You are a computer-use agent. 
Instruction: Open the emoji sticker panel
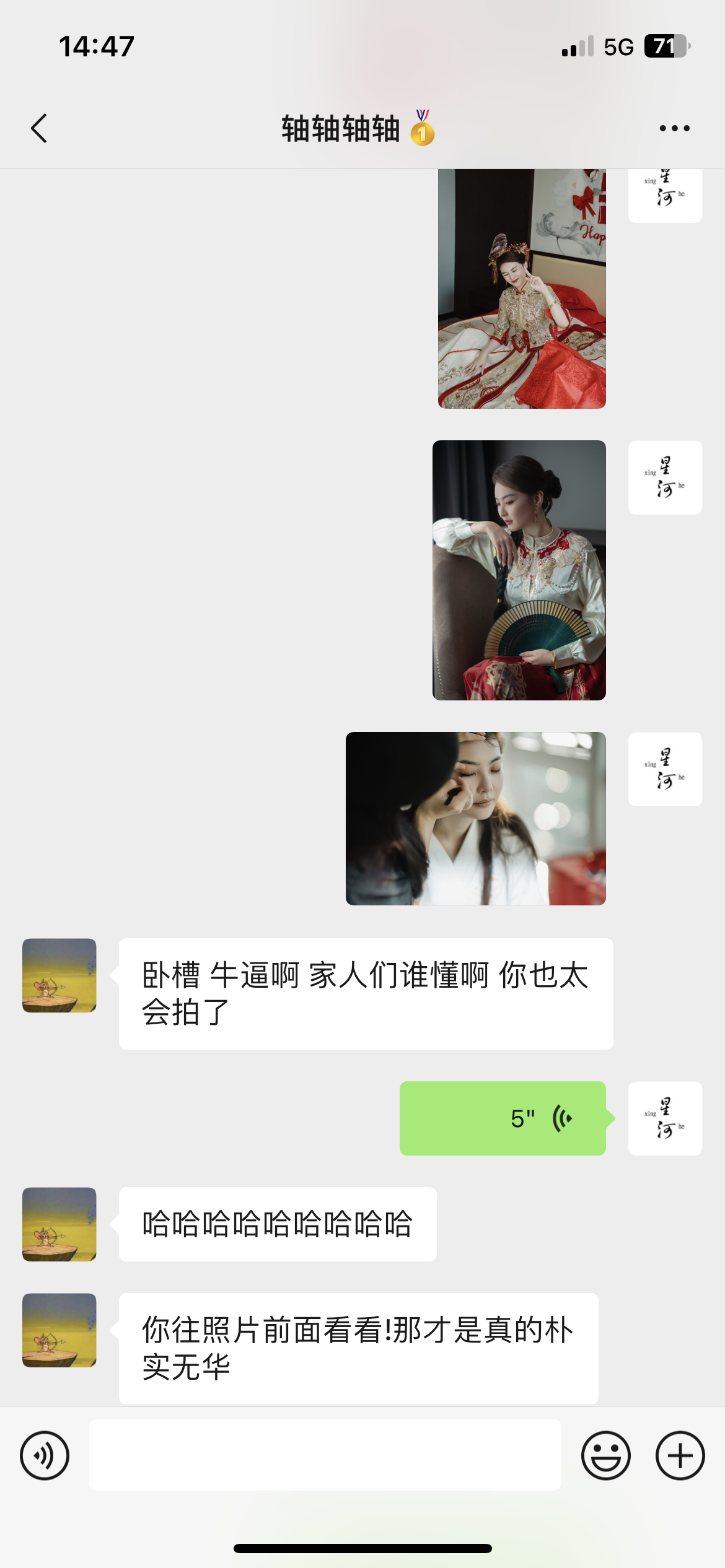coord(606,1455)
